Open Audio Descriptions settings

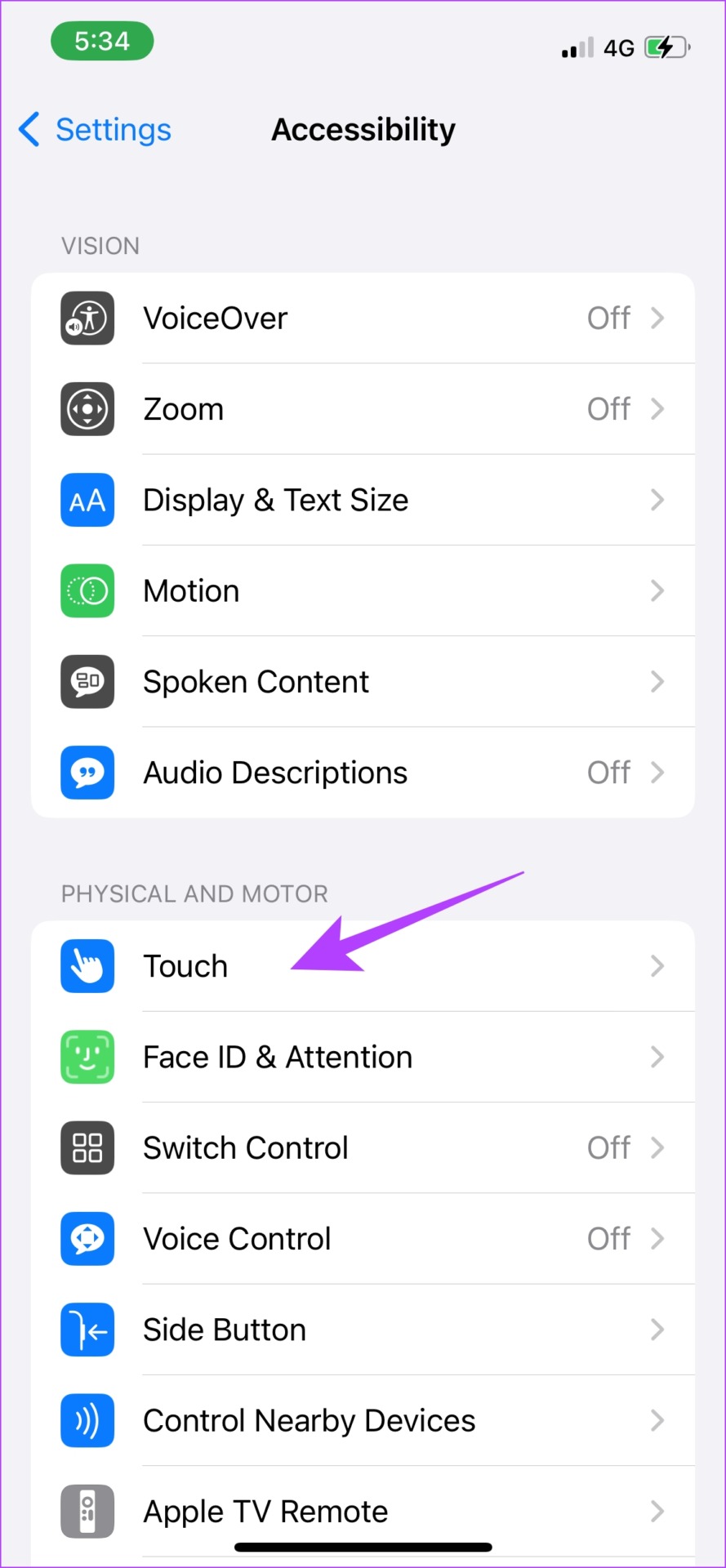coord(363,773)
